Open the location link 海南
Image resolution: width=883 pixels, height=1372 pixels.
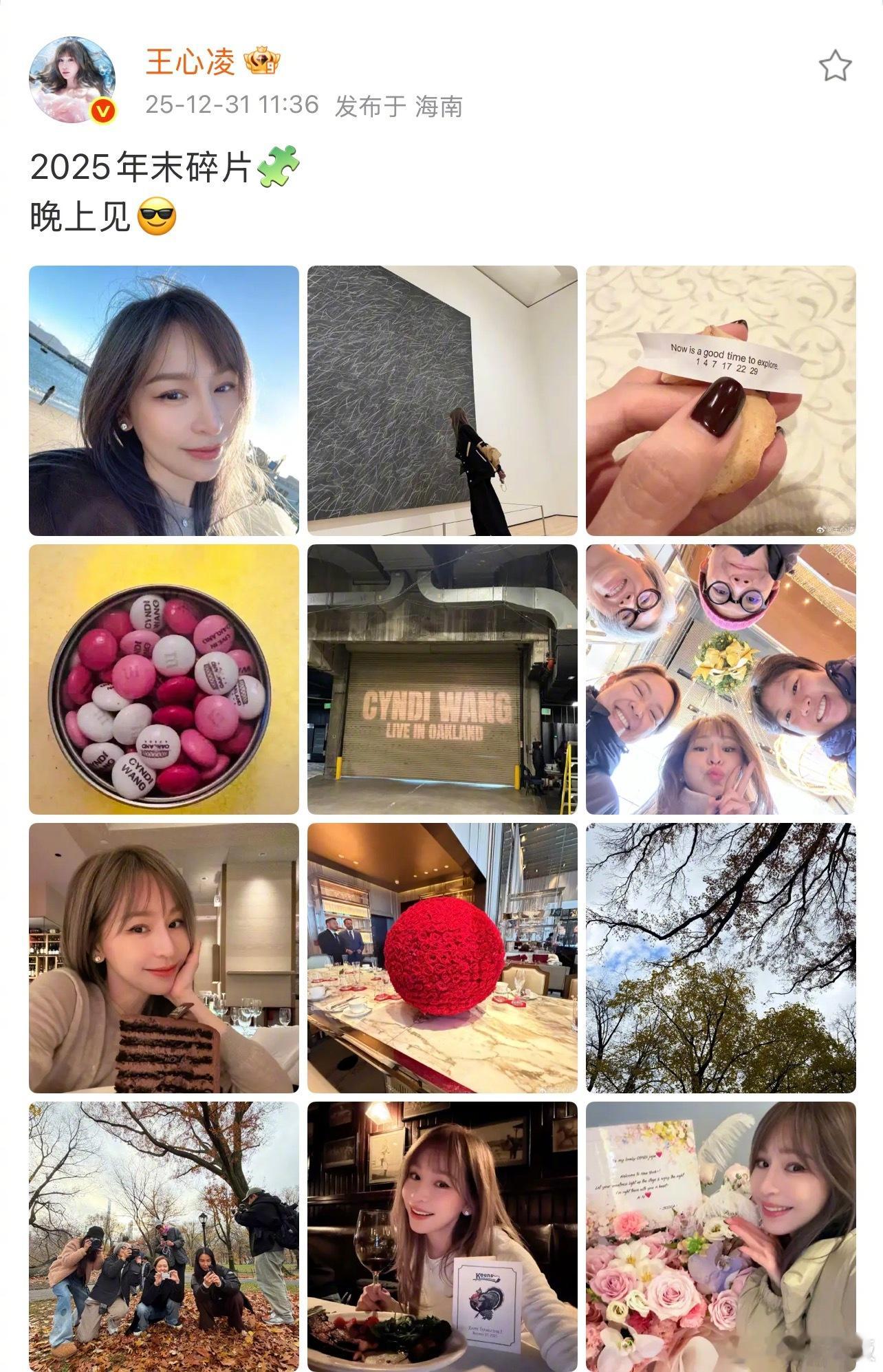coord(441,107)
